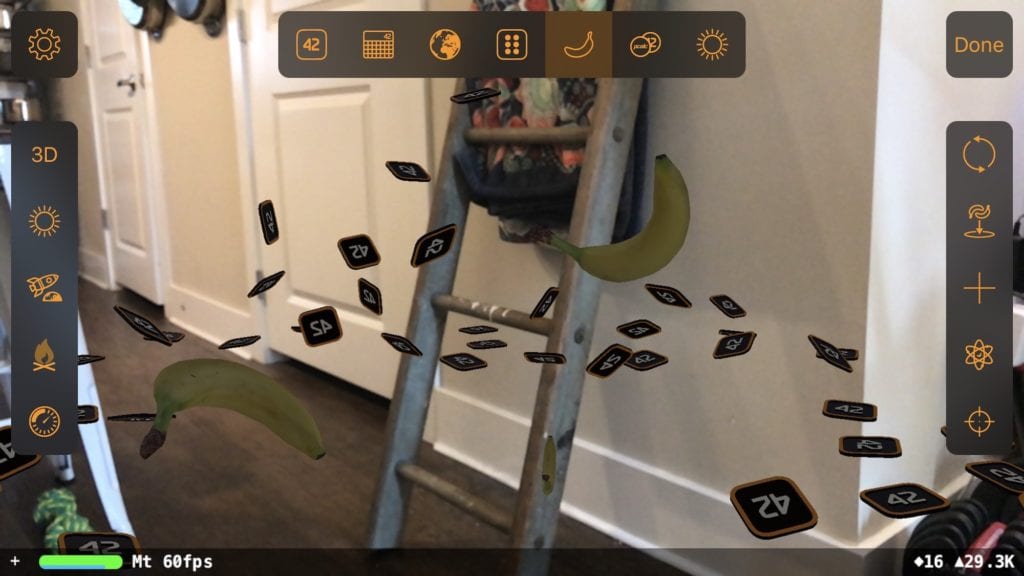Select the banana object
The image size is (1024, 576).
[579, 45]
